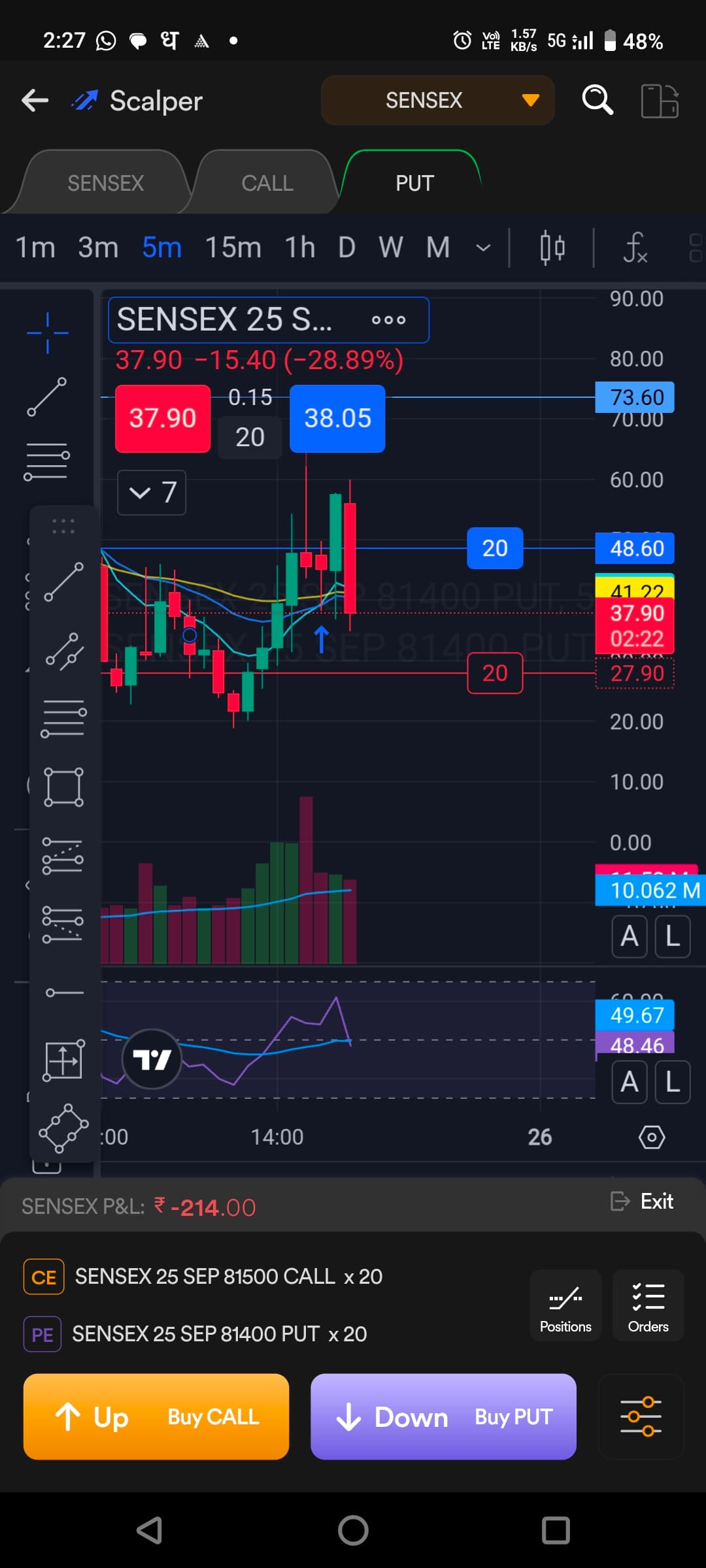Change the candlestick chart type

coord(552,248)
